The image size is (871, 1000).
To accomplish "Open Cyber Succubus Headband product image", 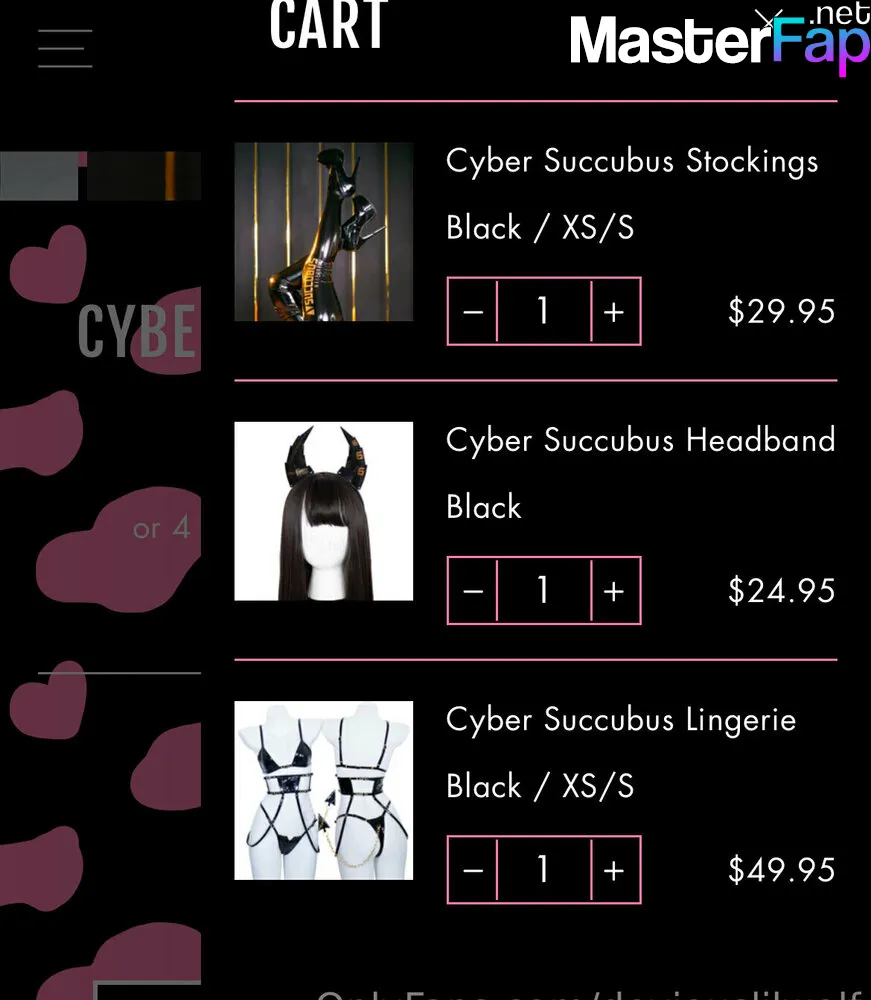I will 323,511.
